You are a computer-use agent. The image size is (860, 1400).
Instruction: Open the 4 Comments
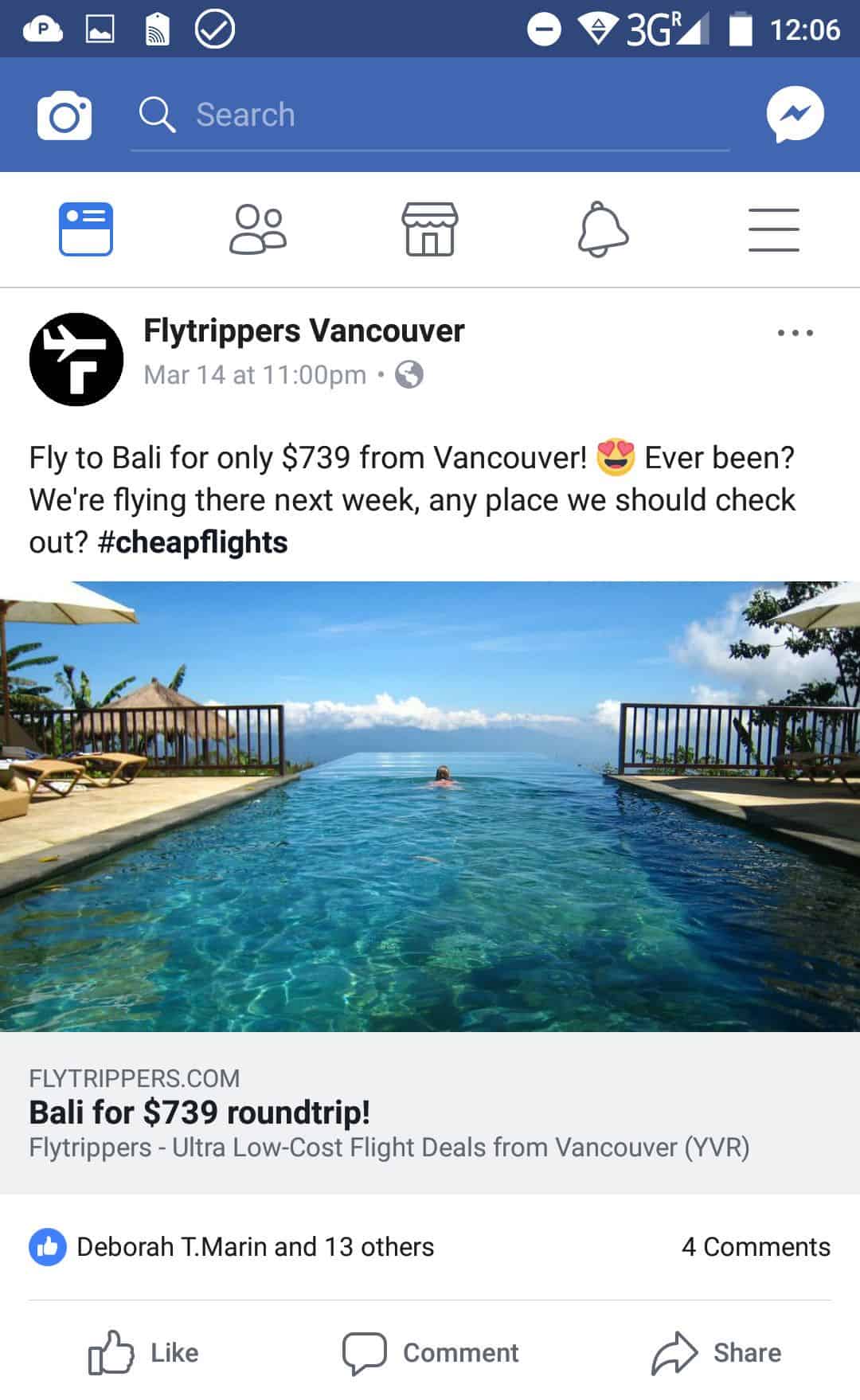tap(756, 1246)
